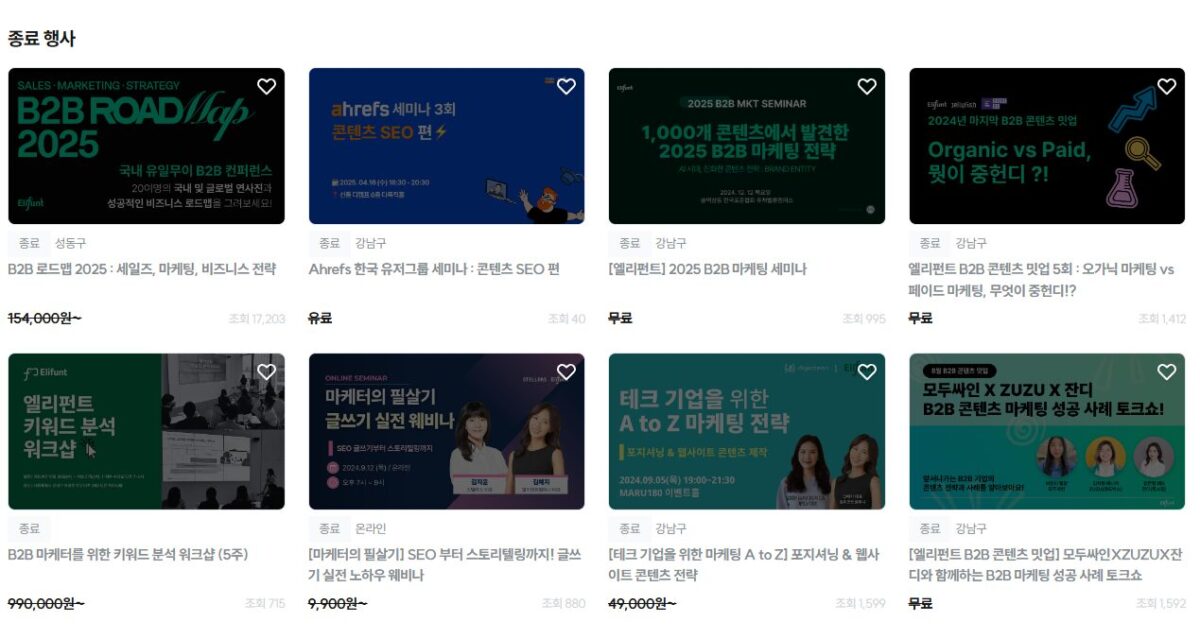Like the A to Z 마케팅 전략 event

click(866, 372)
